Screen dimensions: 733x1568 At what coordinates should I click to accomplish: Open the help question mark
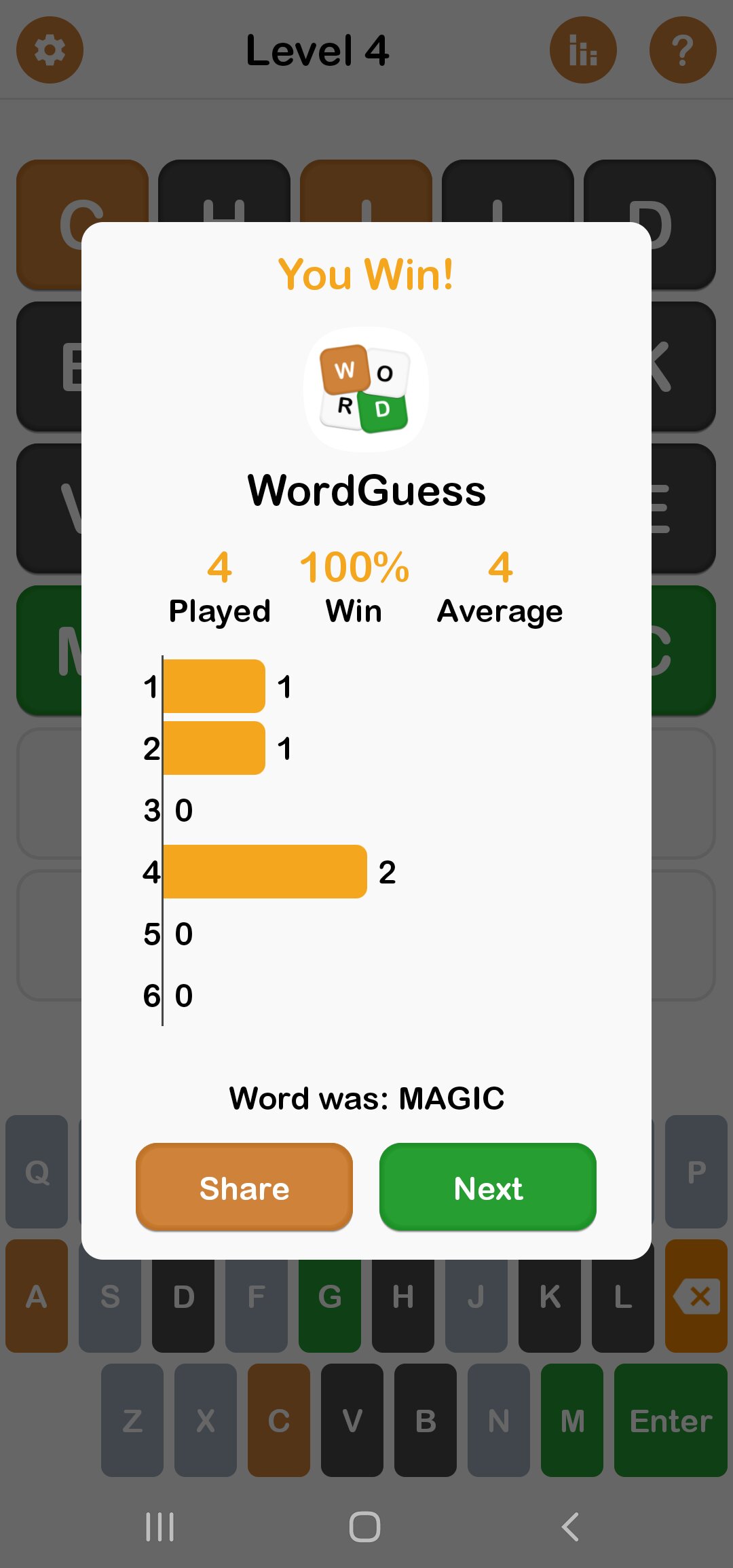pyautogui.click(x=682, y=50)
